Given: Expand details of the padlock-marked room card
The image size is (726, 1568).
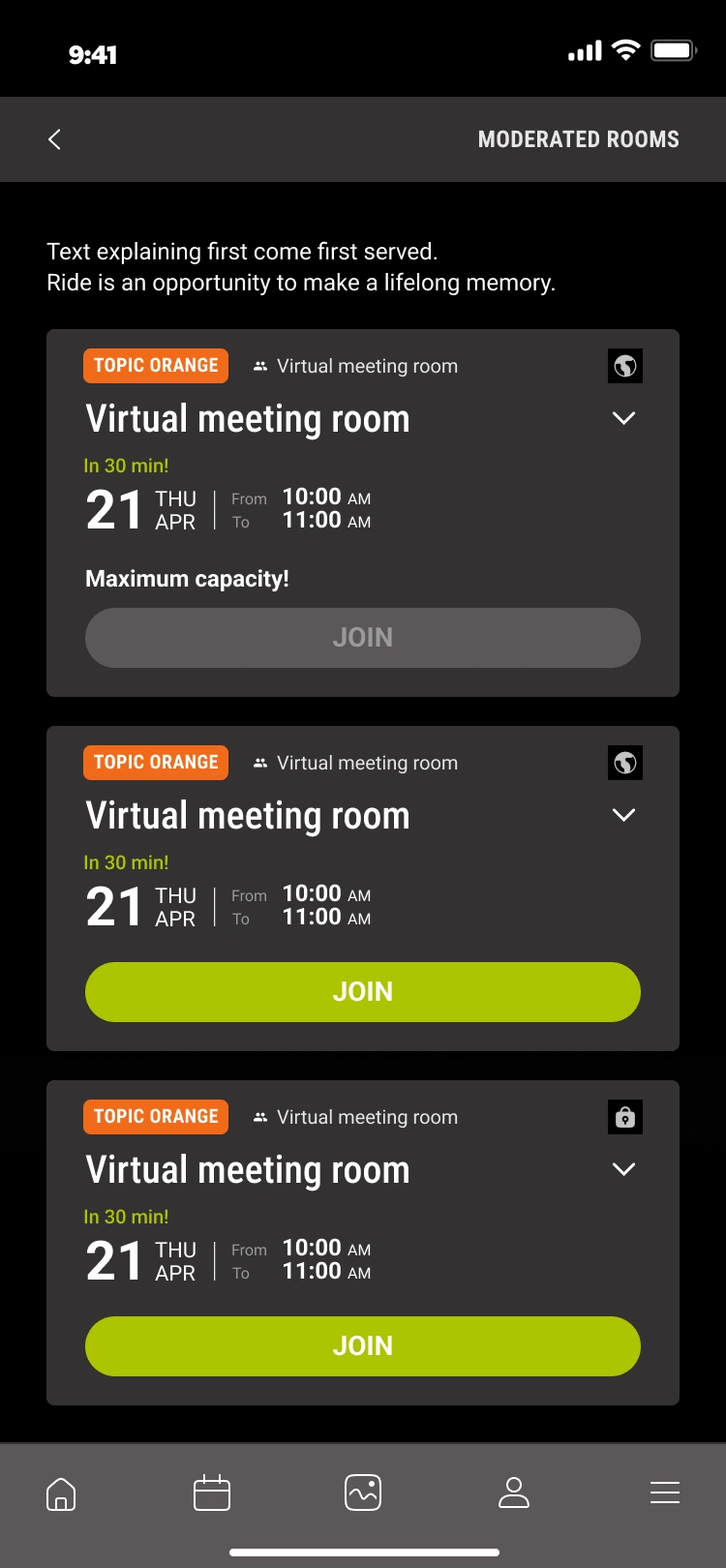Looking at the screenshot, I should (624, 1169).
